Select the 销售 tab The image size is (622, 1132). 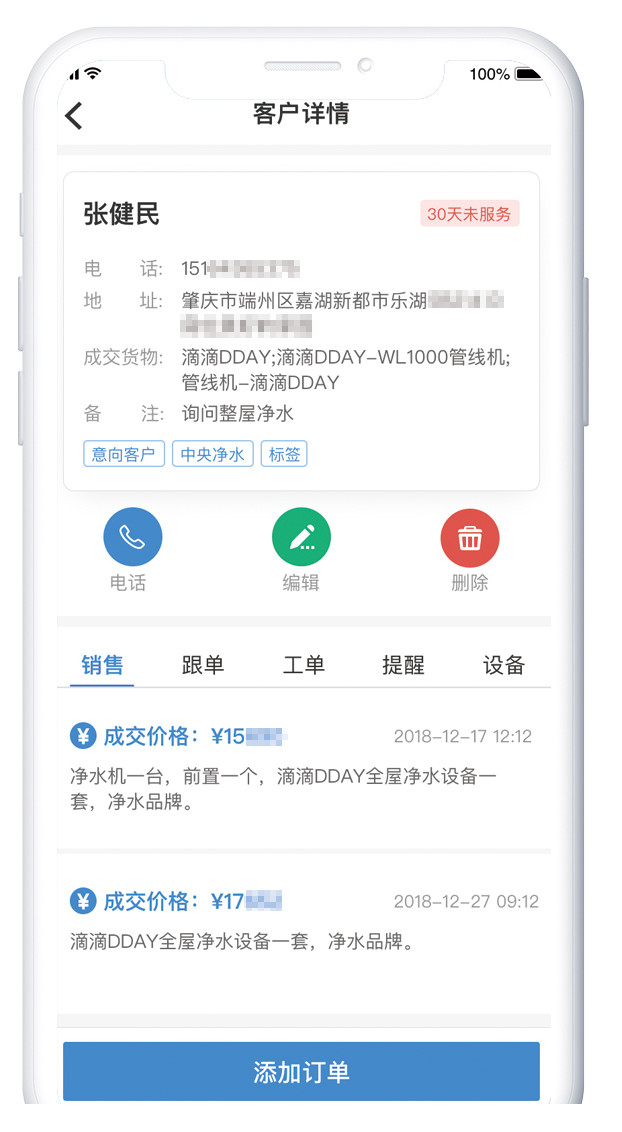pyautogui.click(x=102, y=665)
